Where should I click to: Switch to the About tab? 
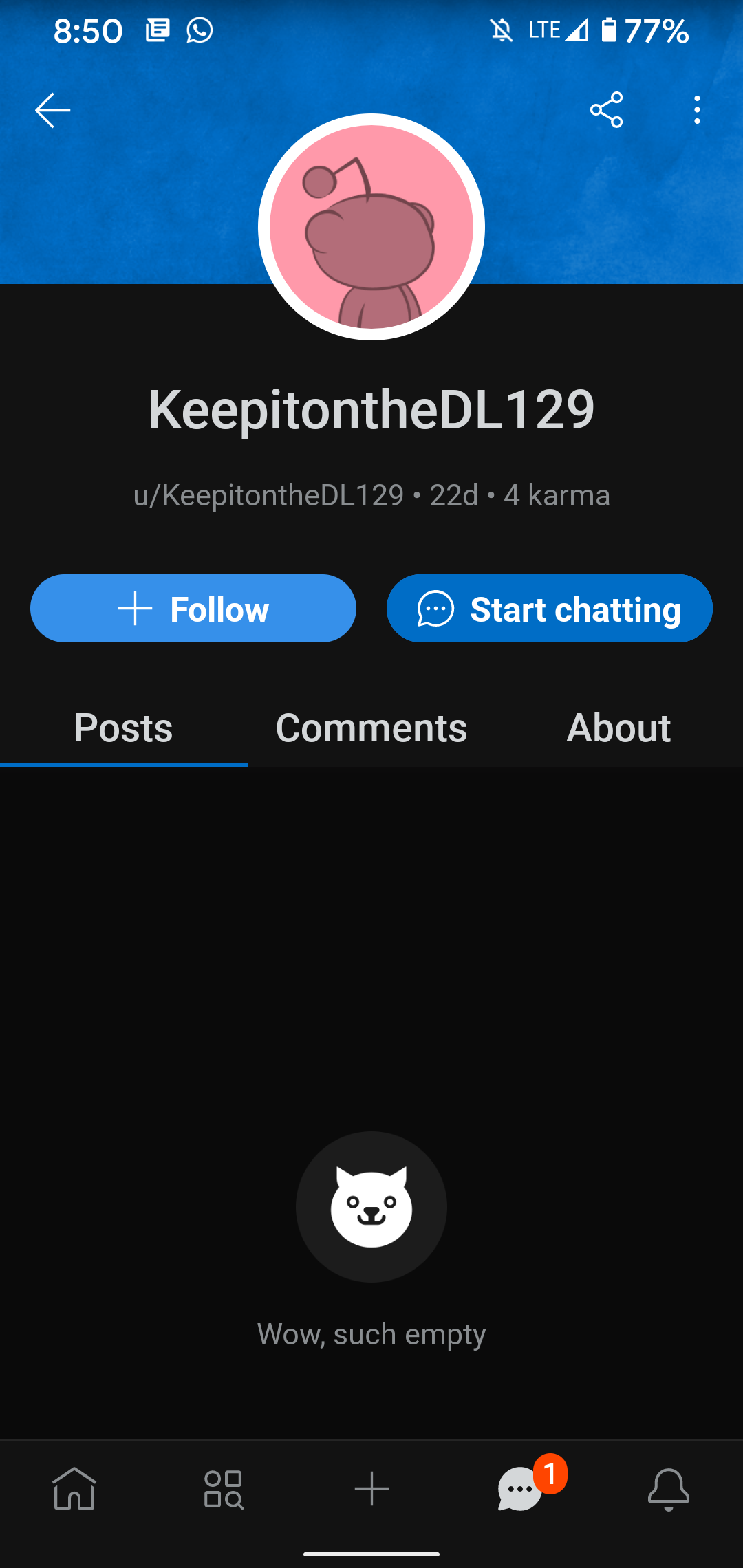(x=618, y=728)
